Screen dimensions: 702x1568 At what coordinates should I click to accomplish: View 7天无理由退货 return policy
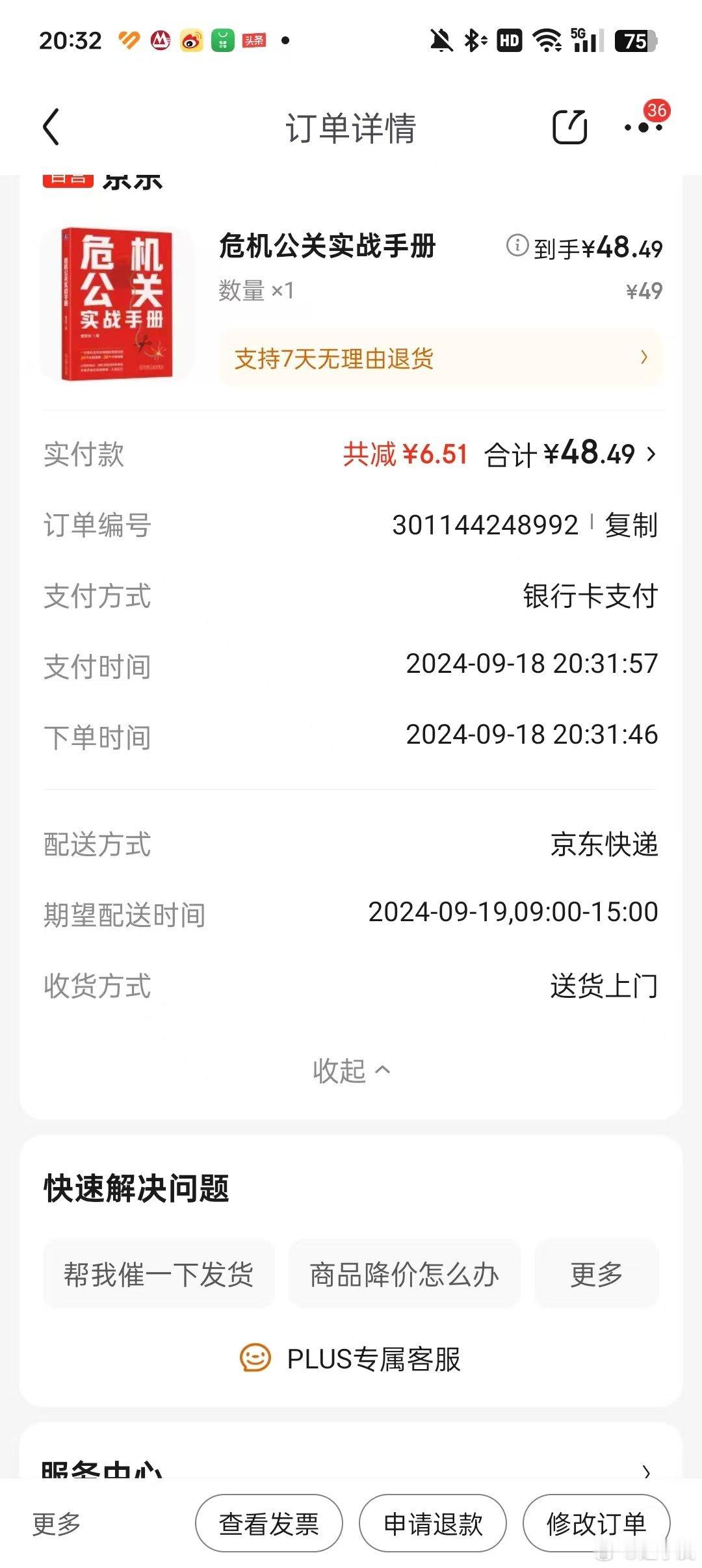pyautogui.click(x=440, y=358)
